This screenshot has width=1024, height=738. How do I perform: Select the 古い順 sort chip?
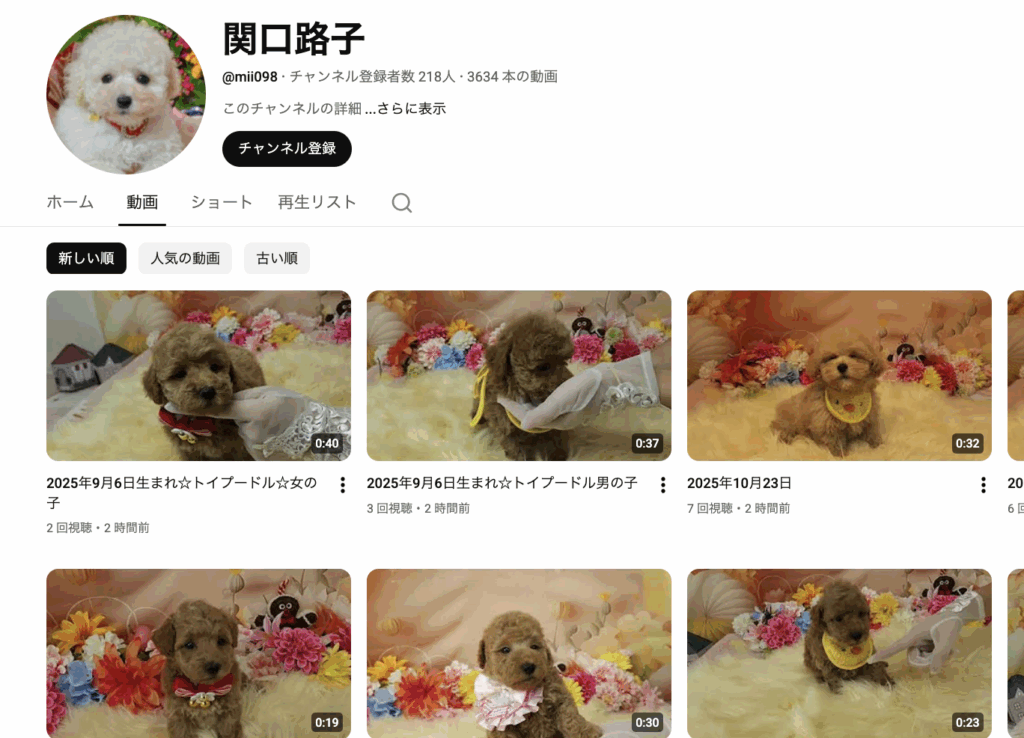pos(277,258)
